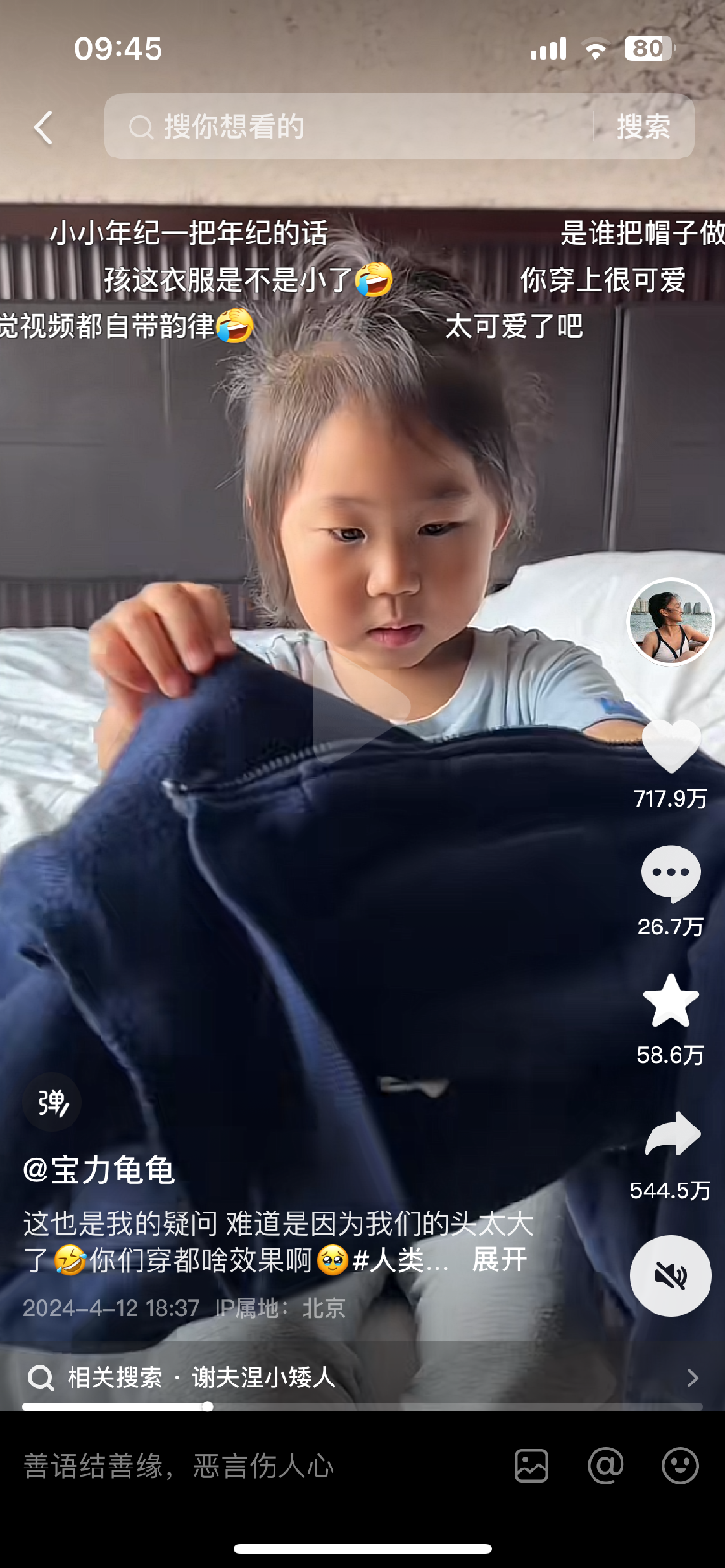Like the video with the heart icon
725x1568 pixels.
coord(671,746)
